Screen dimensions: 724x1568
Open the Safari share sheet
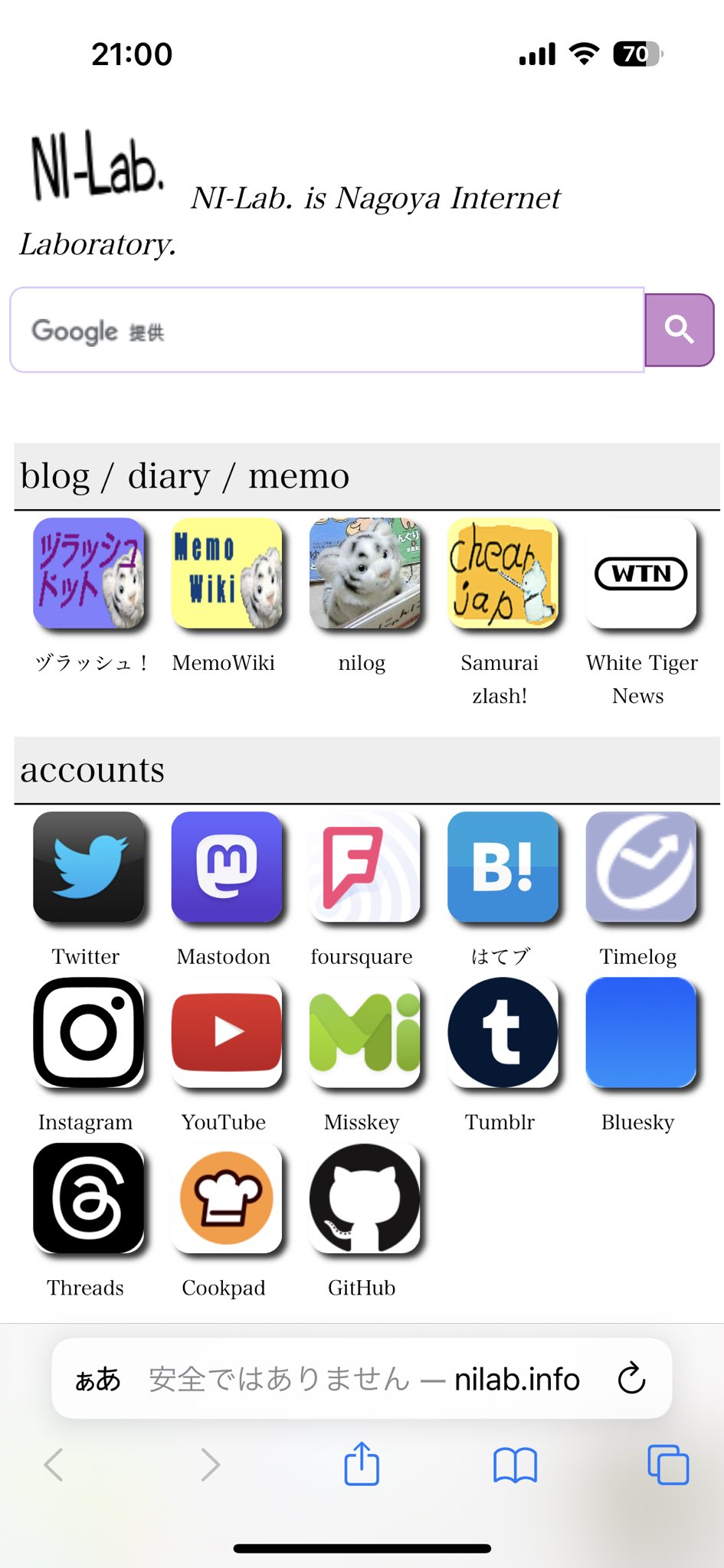click(x=362, y=1464)
